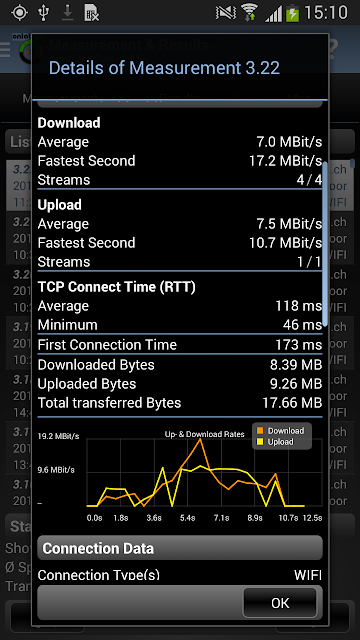The image size is (360, 640).
Task: Tap OK to close measurement details
Action: pyautogui.click(x=280, y=603)
